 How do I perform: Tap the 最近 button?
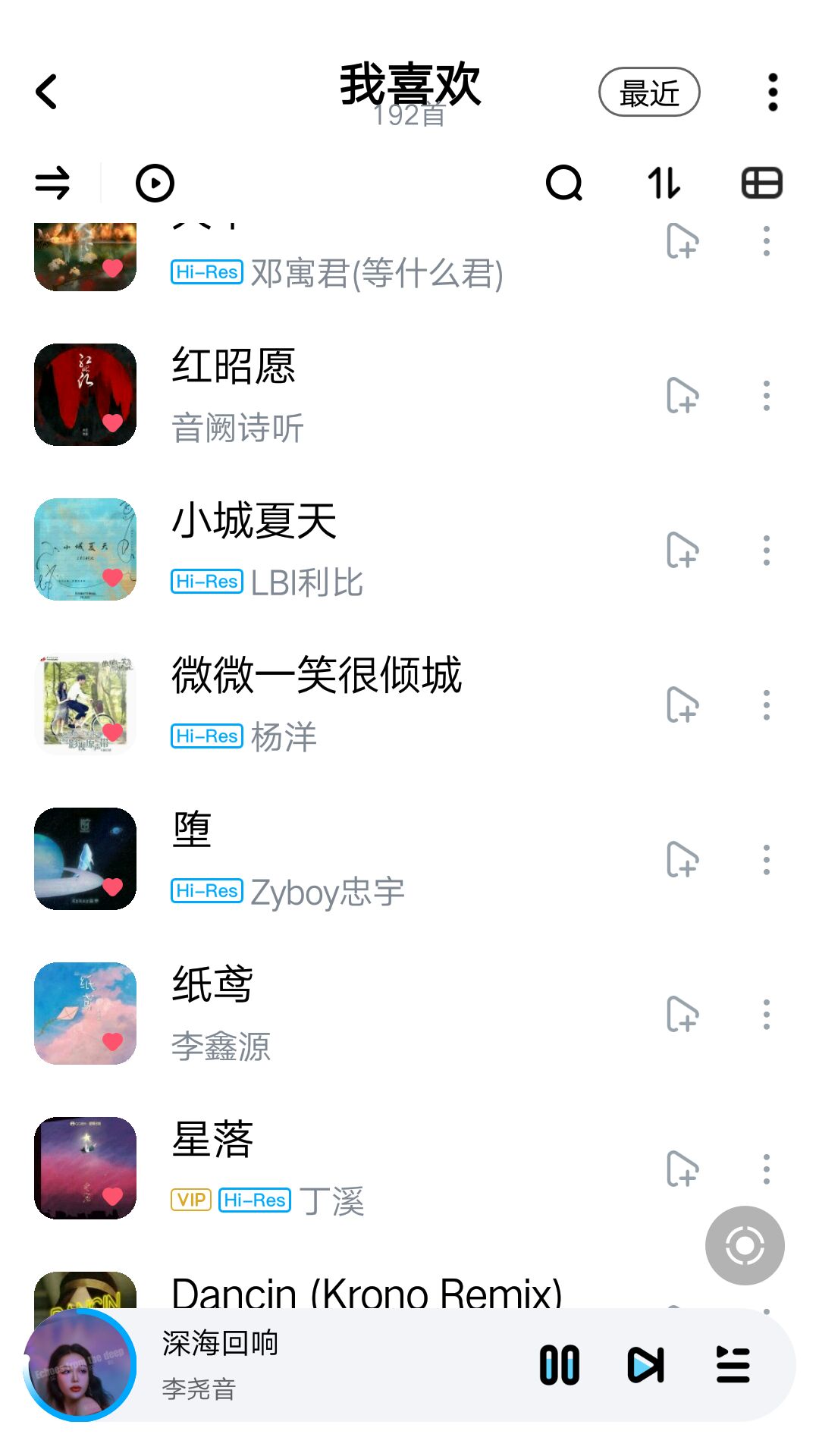pyautogui.click(x=649, y=93)
